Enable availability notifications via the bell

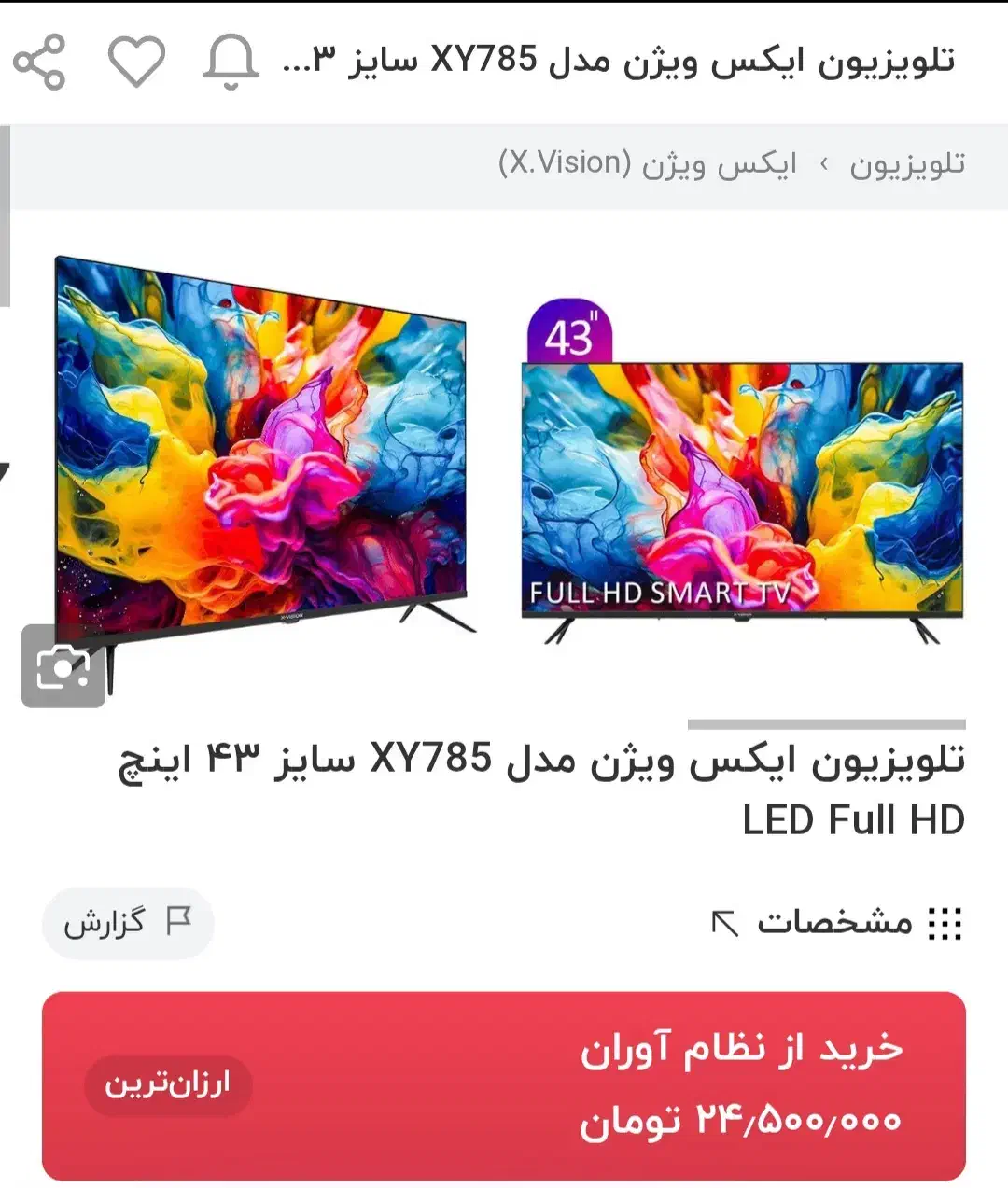231,63
